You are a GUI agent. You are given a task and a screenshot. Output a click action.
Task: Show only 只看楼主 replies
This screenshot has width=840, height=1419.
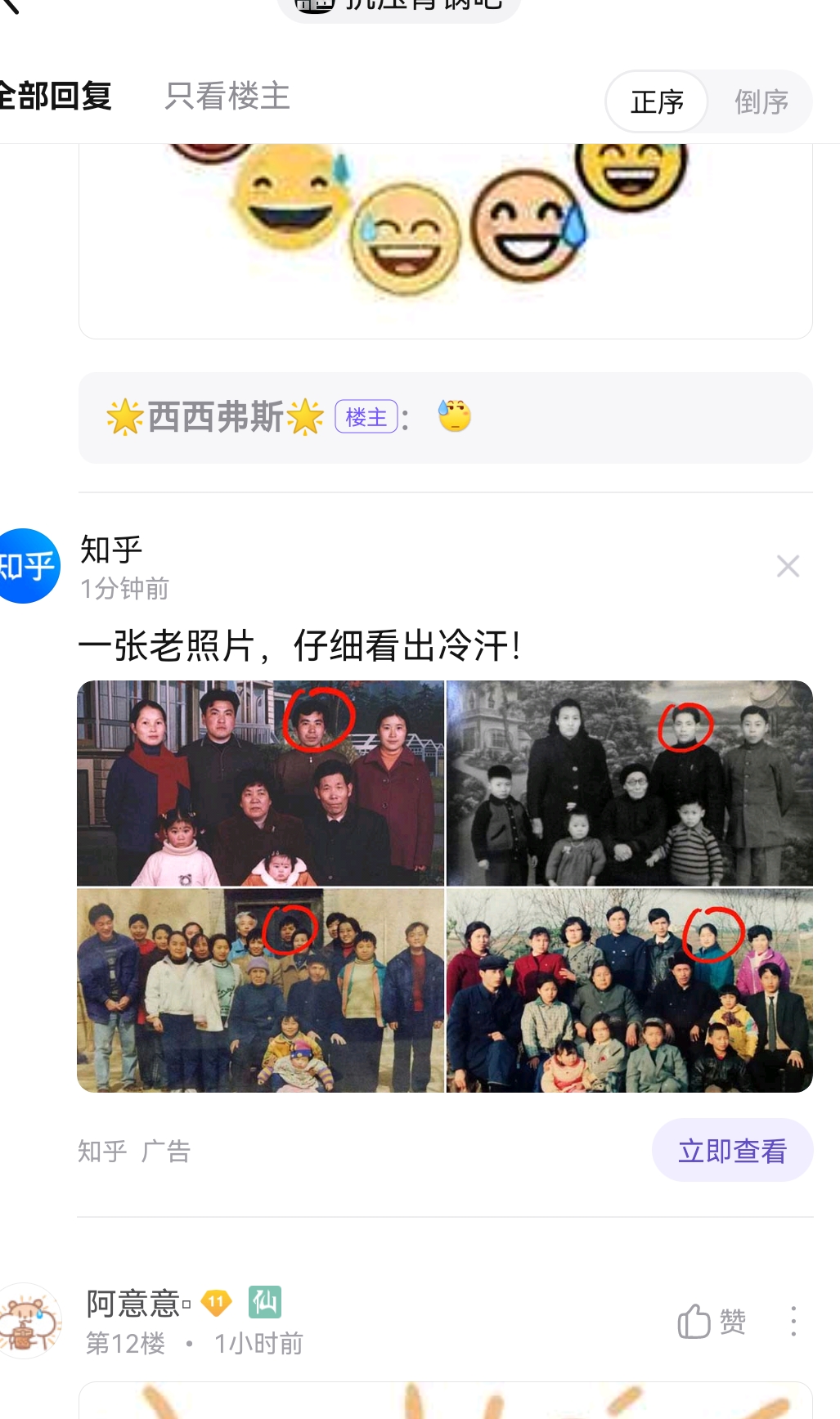(x=227, y=97)
